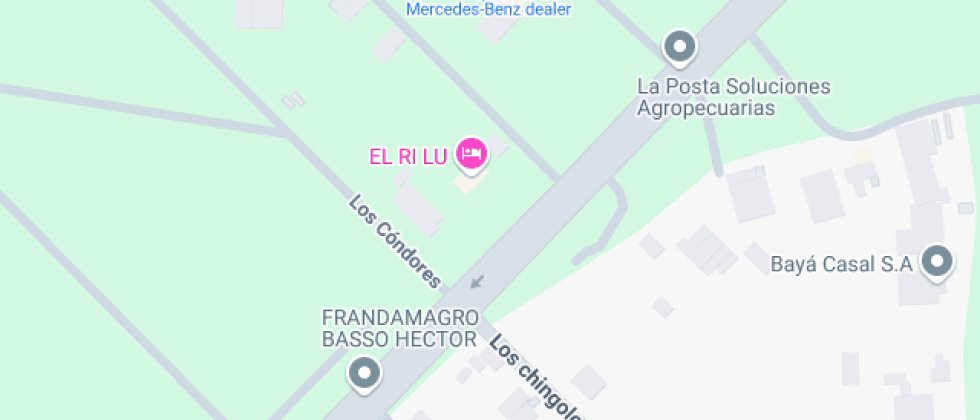Tap the Bayá Casal S.A place marker

pyautogui.click(x=937, y=261)
